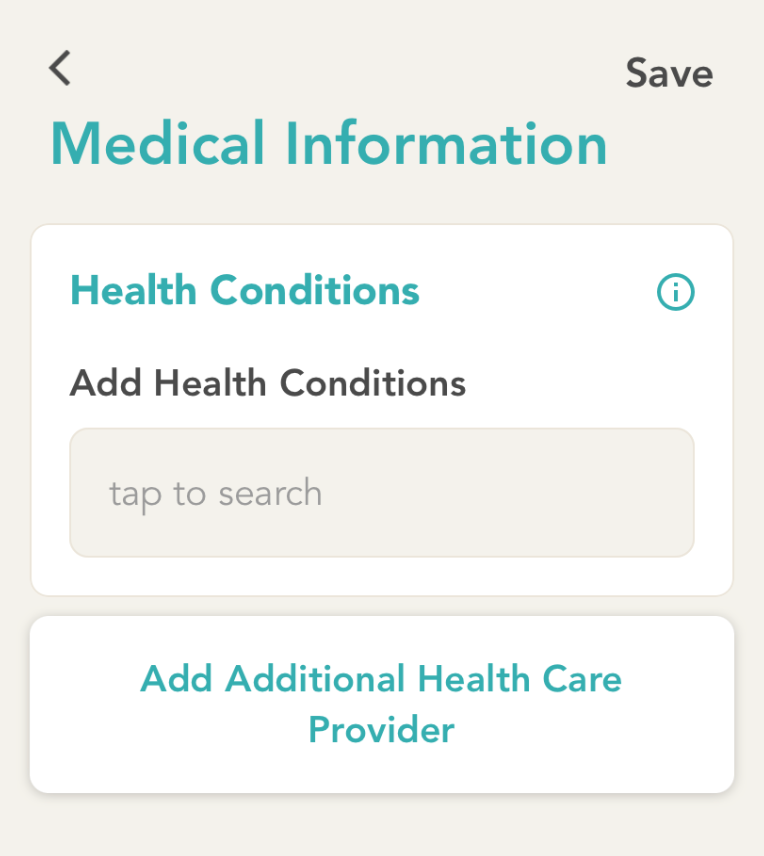Return to the previous screen via back icon
764x856 pixels.
click(x=59, y=69)
